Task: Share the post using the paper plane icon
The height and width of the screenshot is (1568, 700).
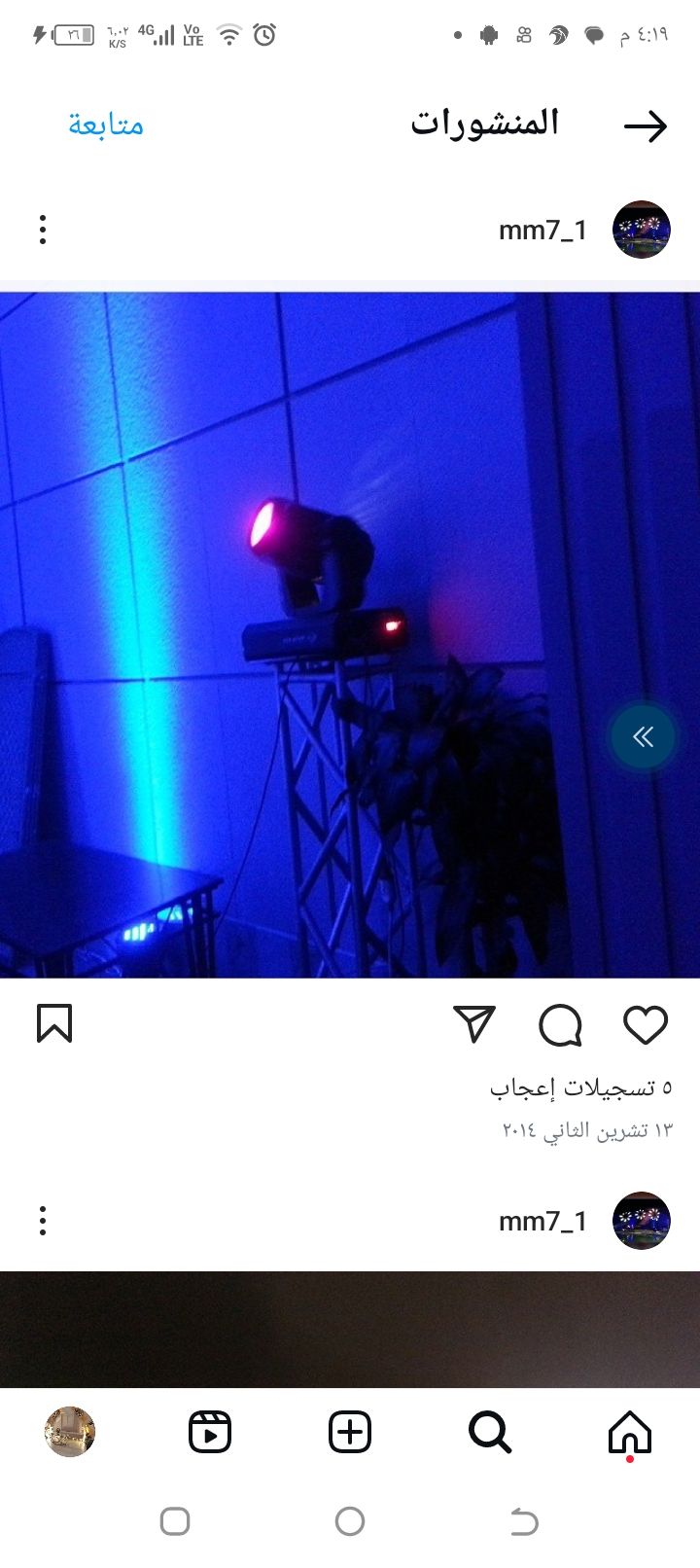Action: click(x=473, y=1024)
